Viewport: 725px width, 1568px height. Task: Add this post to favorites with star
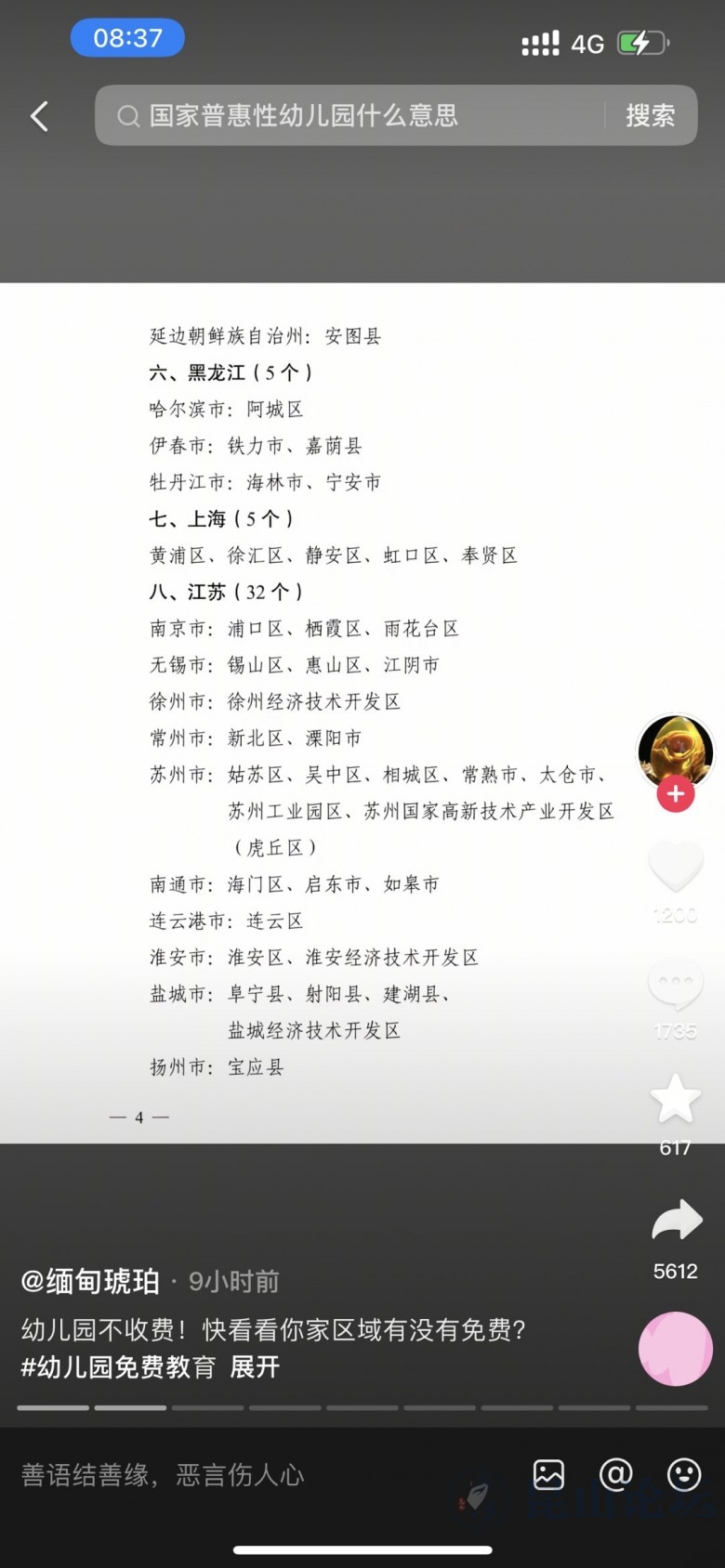pos(676,1099)
